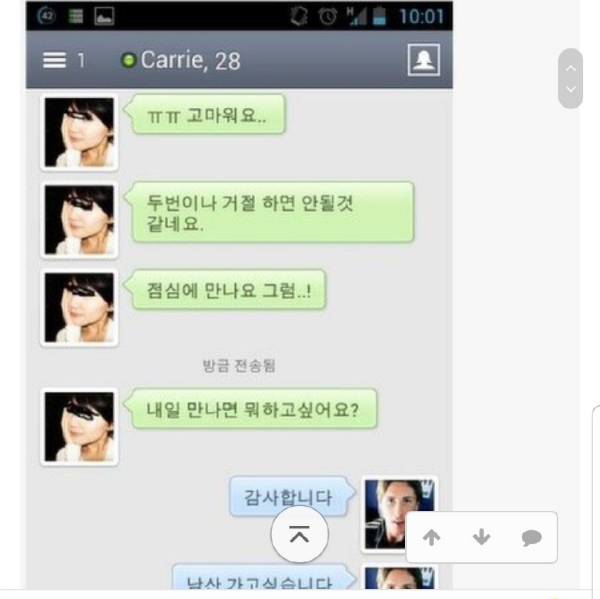Tap the fast-scroll handle on the right edge

pyautogui.click(x=569, y=78)
